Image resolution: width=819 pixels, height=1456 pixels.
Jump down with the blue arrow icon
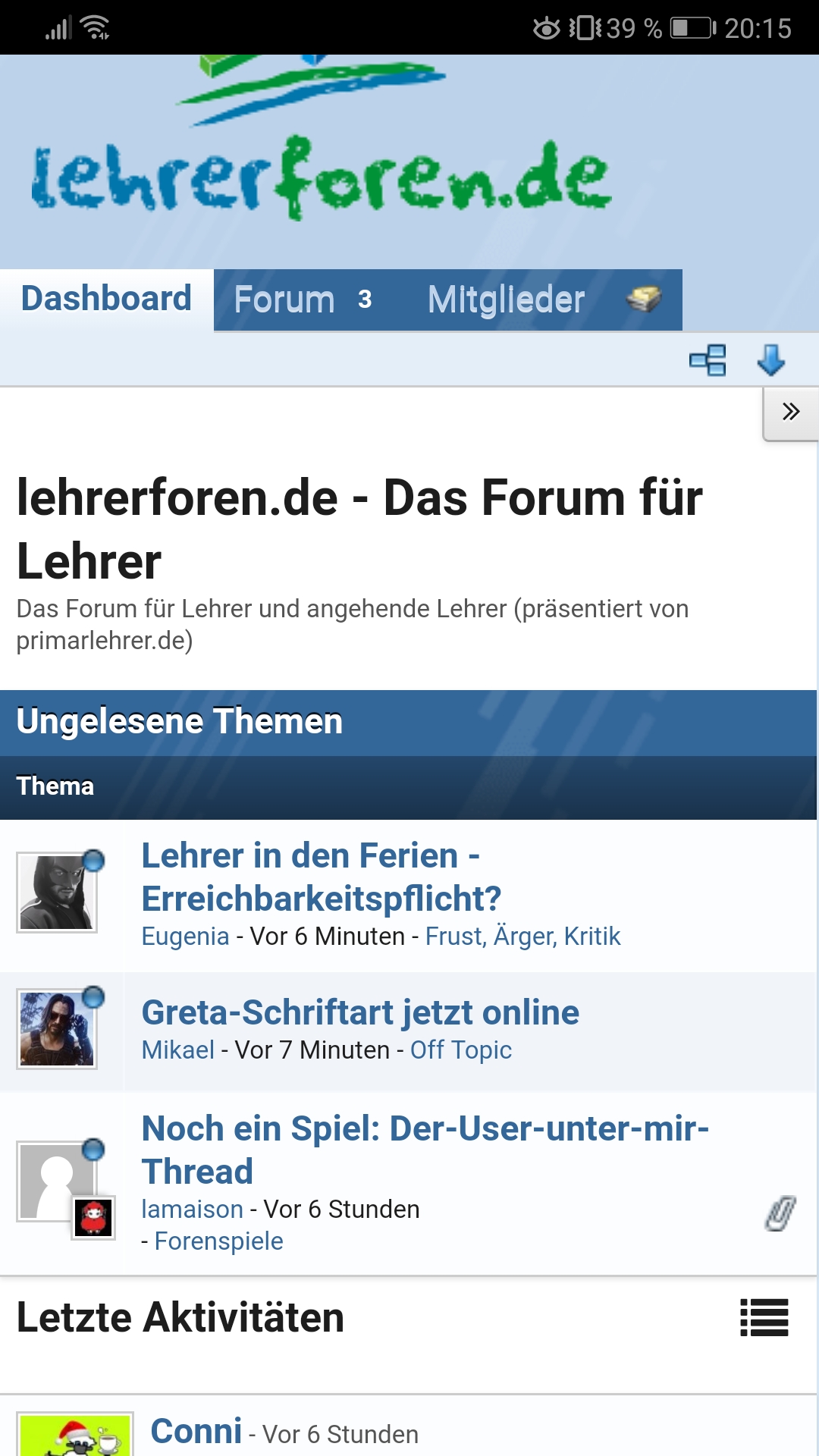pyautogui.click(x=771, y=359)
